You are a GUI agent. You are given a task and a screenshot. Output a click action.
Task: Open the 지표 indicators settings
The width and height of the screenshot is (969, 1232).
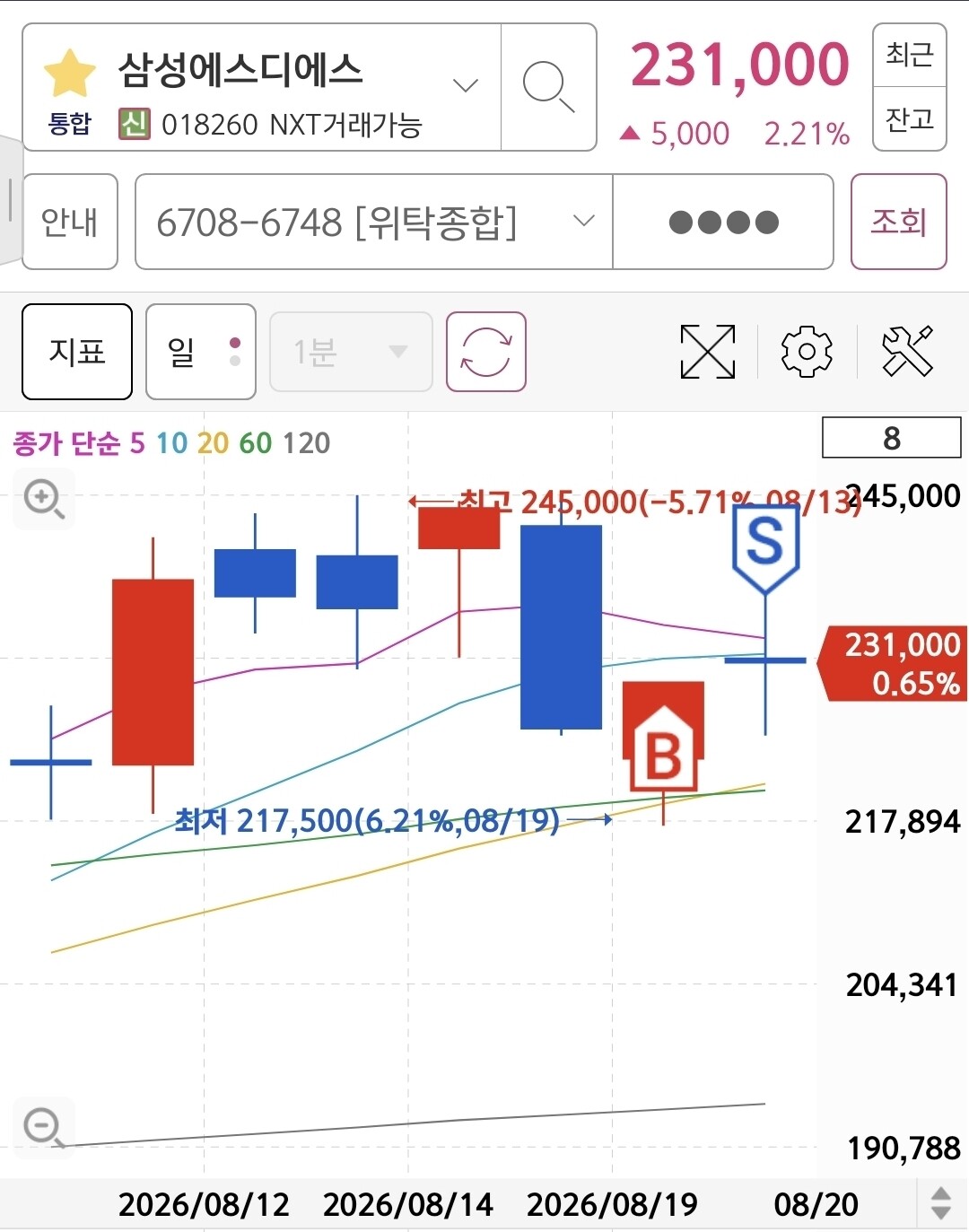(77, 351)
